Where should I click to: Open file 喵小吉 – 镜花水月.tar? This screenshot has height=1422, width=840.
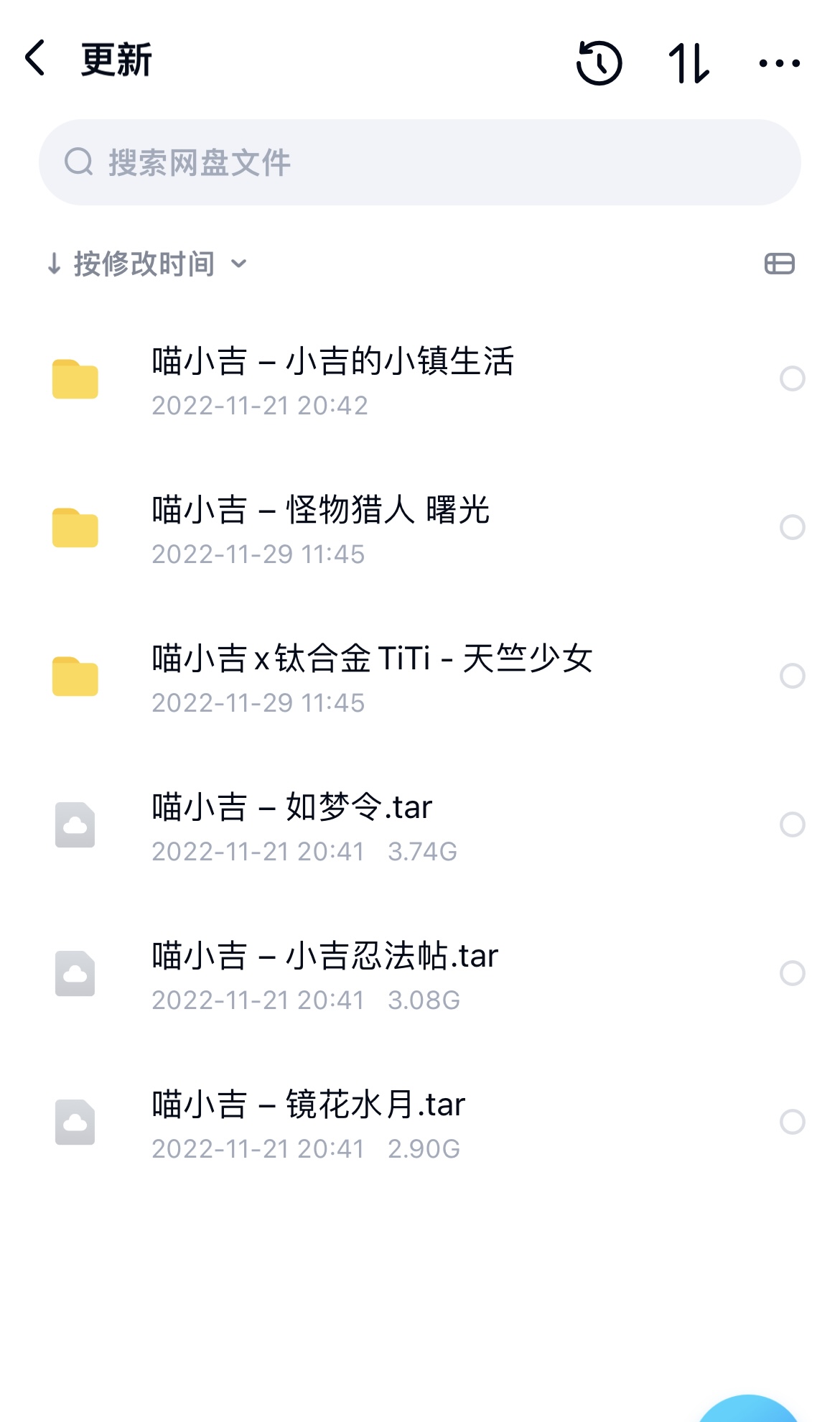pyautogui.click(x=420, y=1123)
